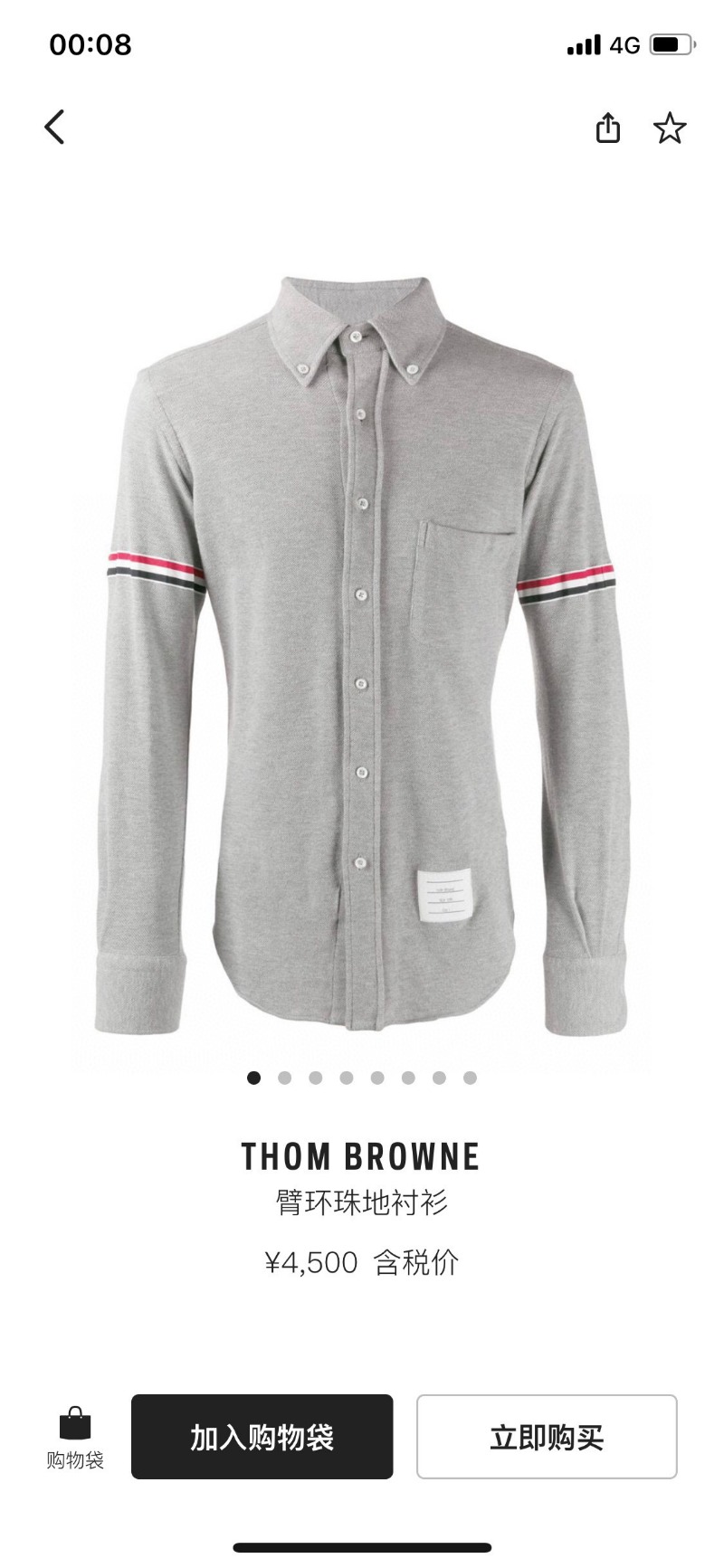
Task: Buy now with 立即购买 button
Action: (x=547, y=1437)
